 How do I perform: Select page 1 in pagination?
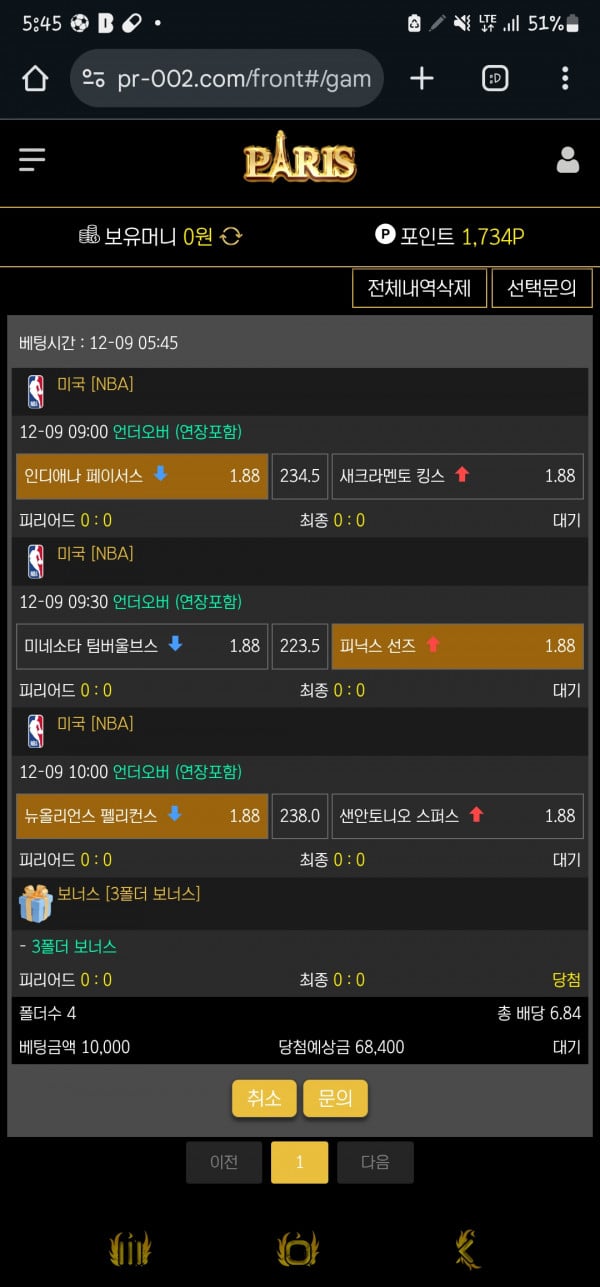[299, 1162]
